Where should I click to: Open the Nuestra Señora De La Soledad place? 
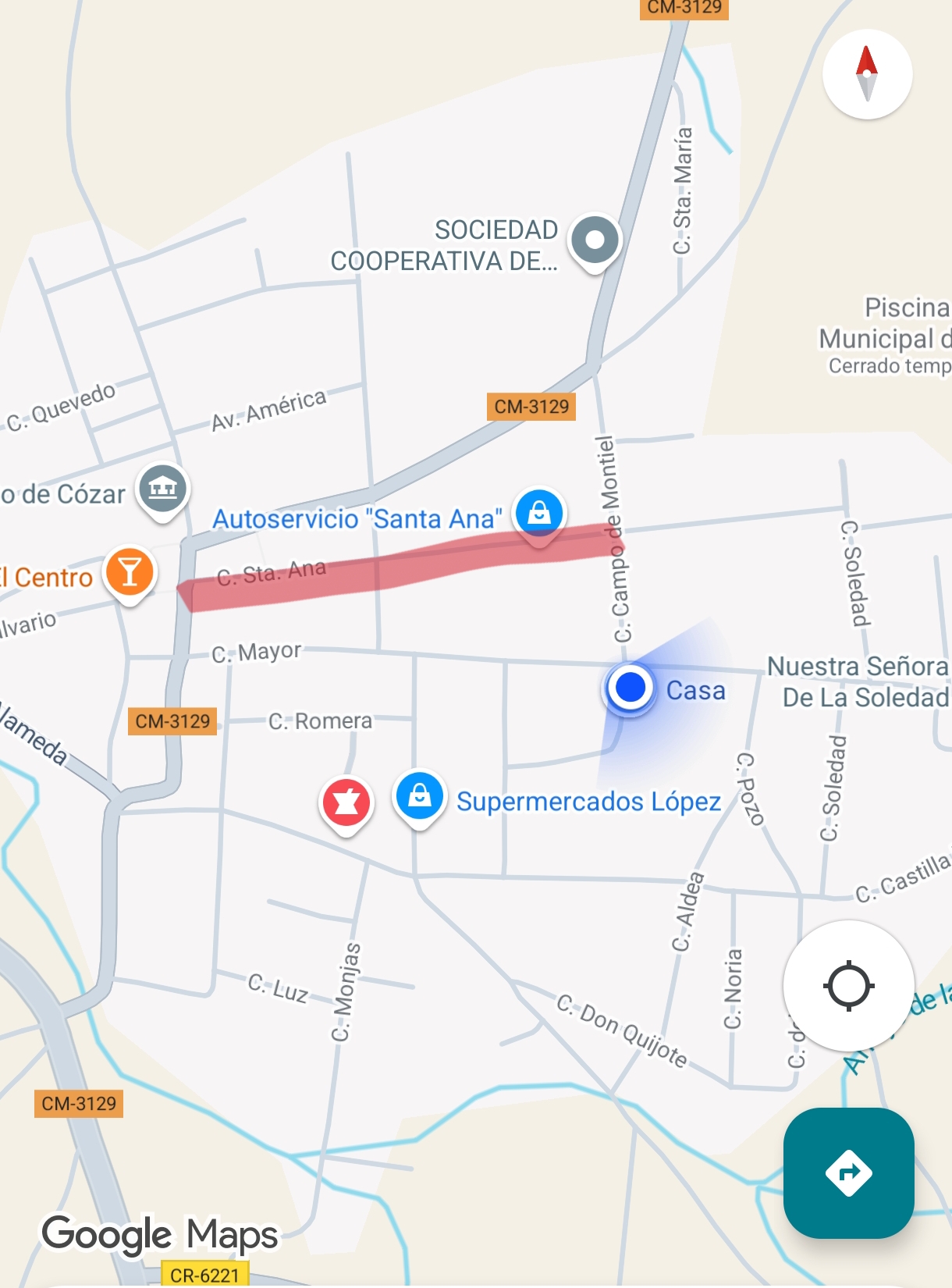pyautogui.click(x=858, y=681)
